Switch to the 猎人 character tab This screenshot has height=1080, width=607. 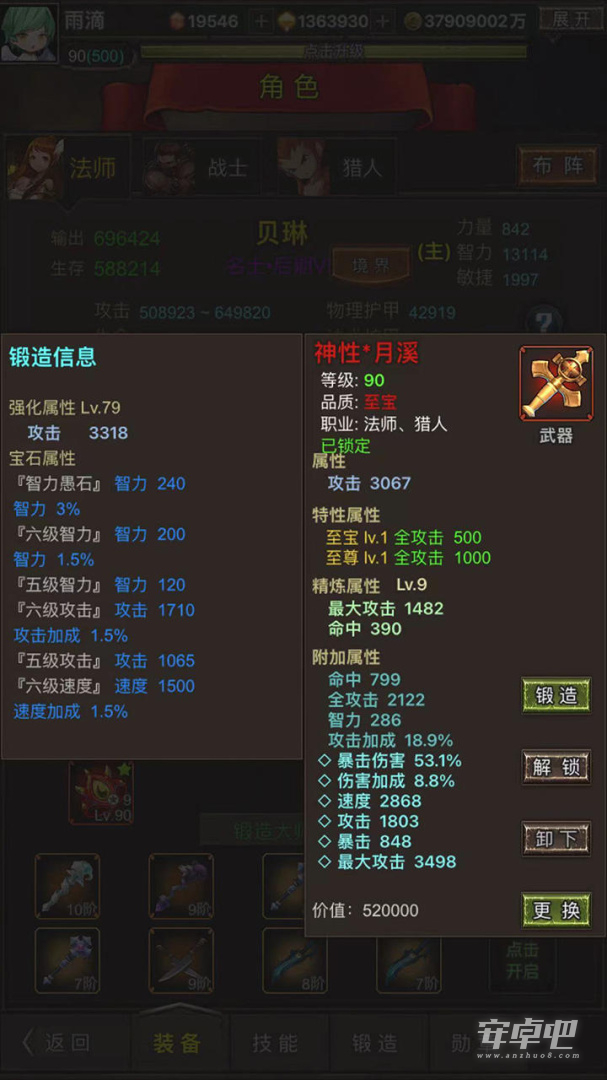336,167
